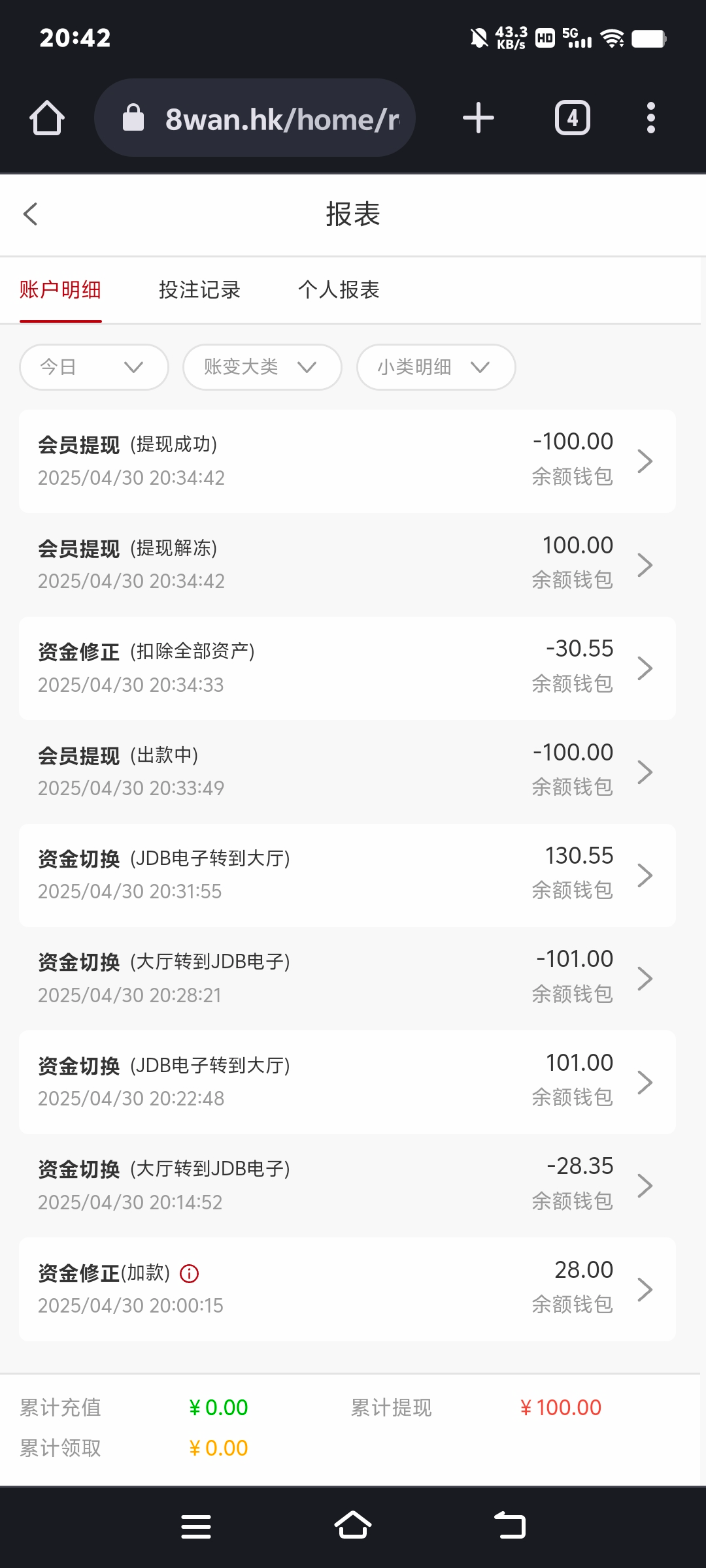
Task: Tap the 8wan.hk address bar
Action: pos(255,118)
